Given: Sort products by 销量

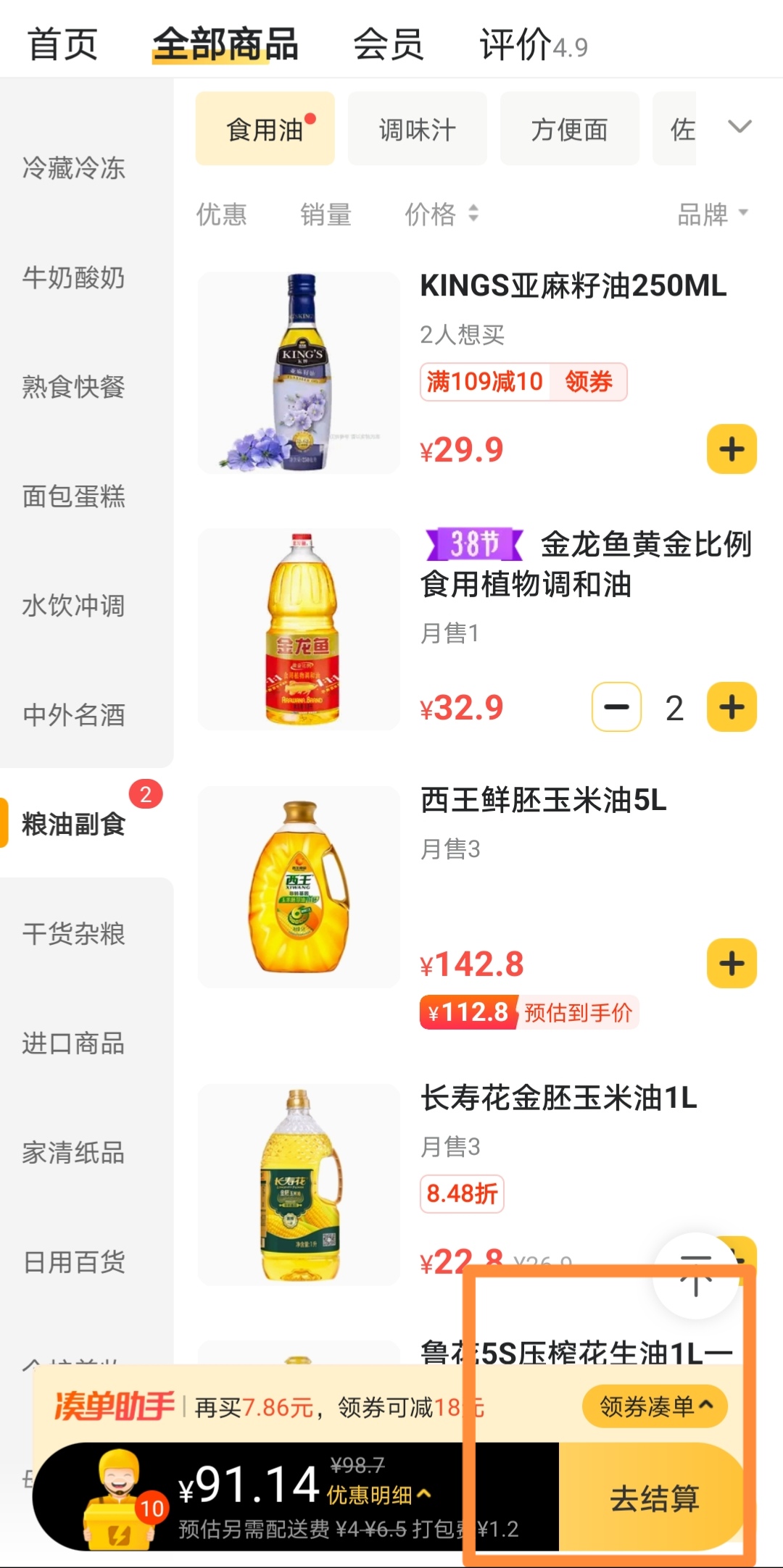Looking at the screenshot, I should pyautogui.click(x=326, y=214).
